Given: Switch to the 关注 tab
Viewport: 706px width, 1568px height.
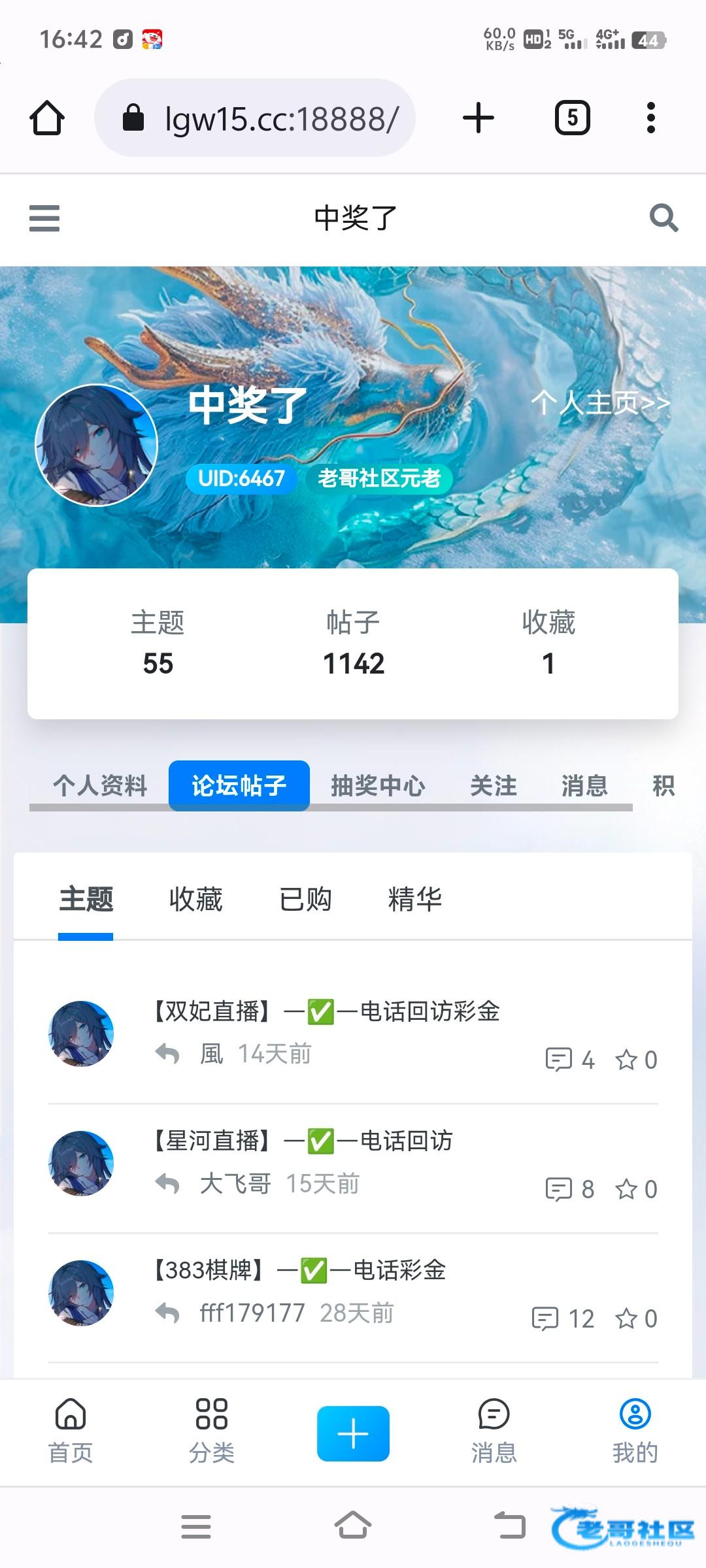Looking at the screenshot, I should pos(494,785).
